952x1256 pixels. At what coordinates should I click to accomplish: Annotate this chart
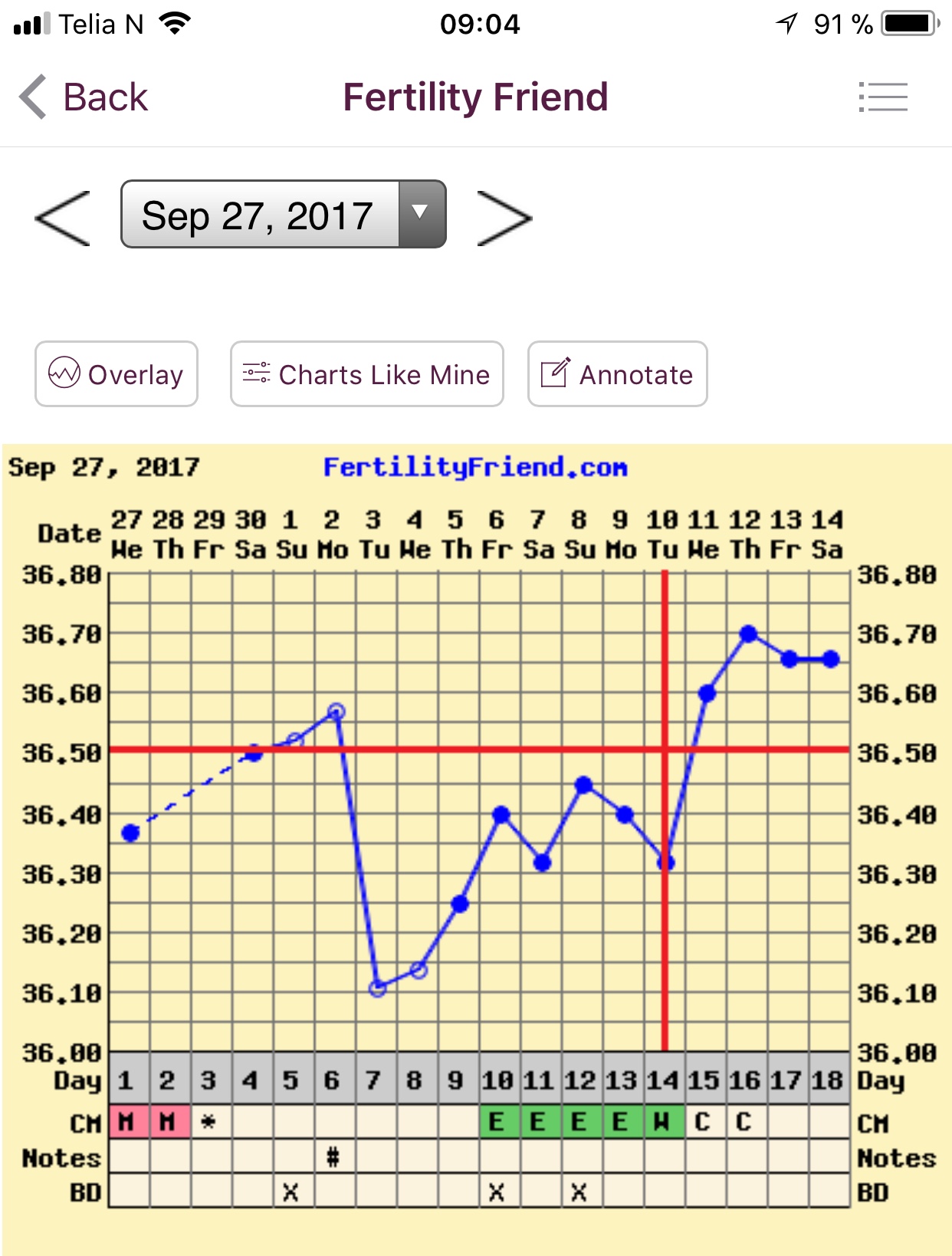click(617, 374)
